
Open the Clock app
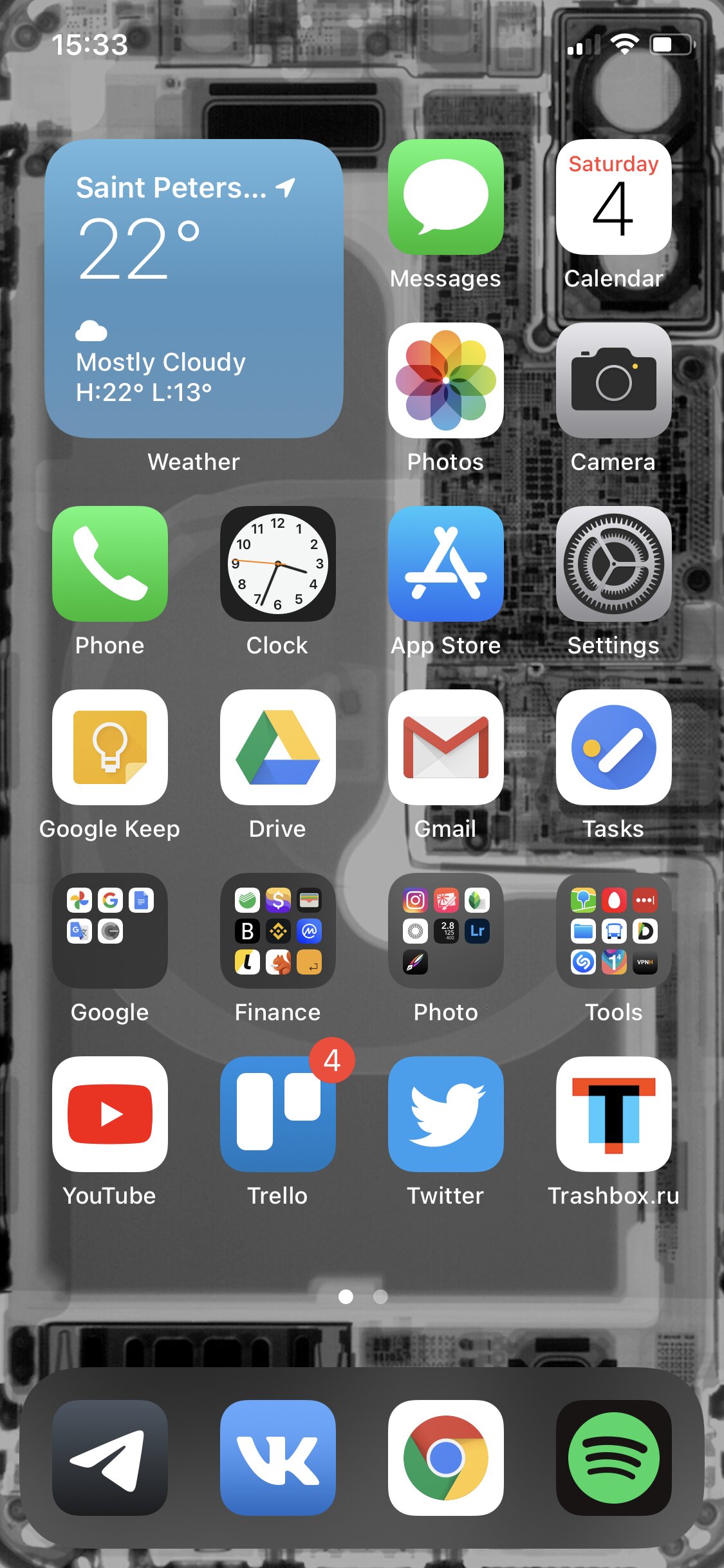tap(278, 564)
